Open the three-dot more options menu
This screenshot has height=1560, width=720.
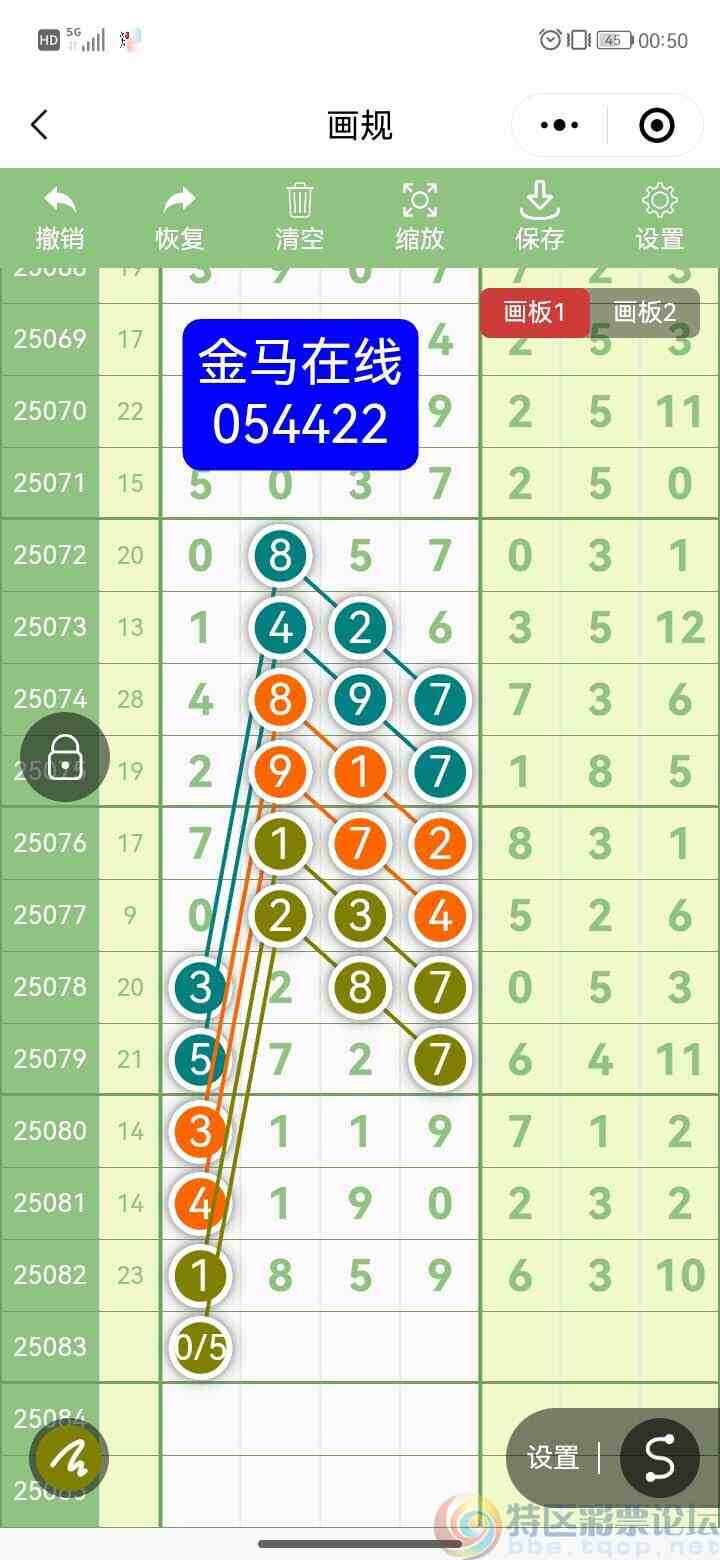coord(559,125)
